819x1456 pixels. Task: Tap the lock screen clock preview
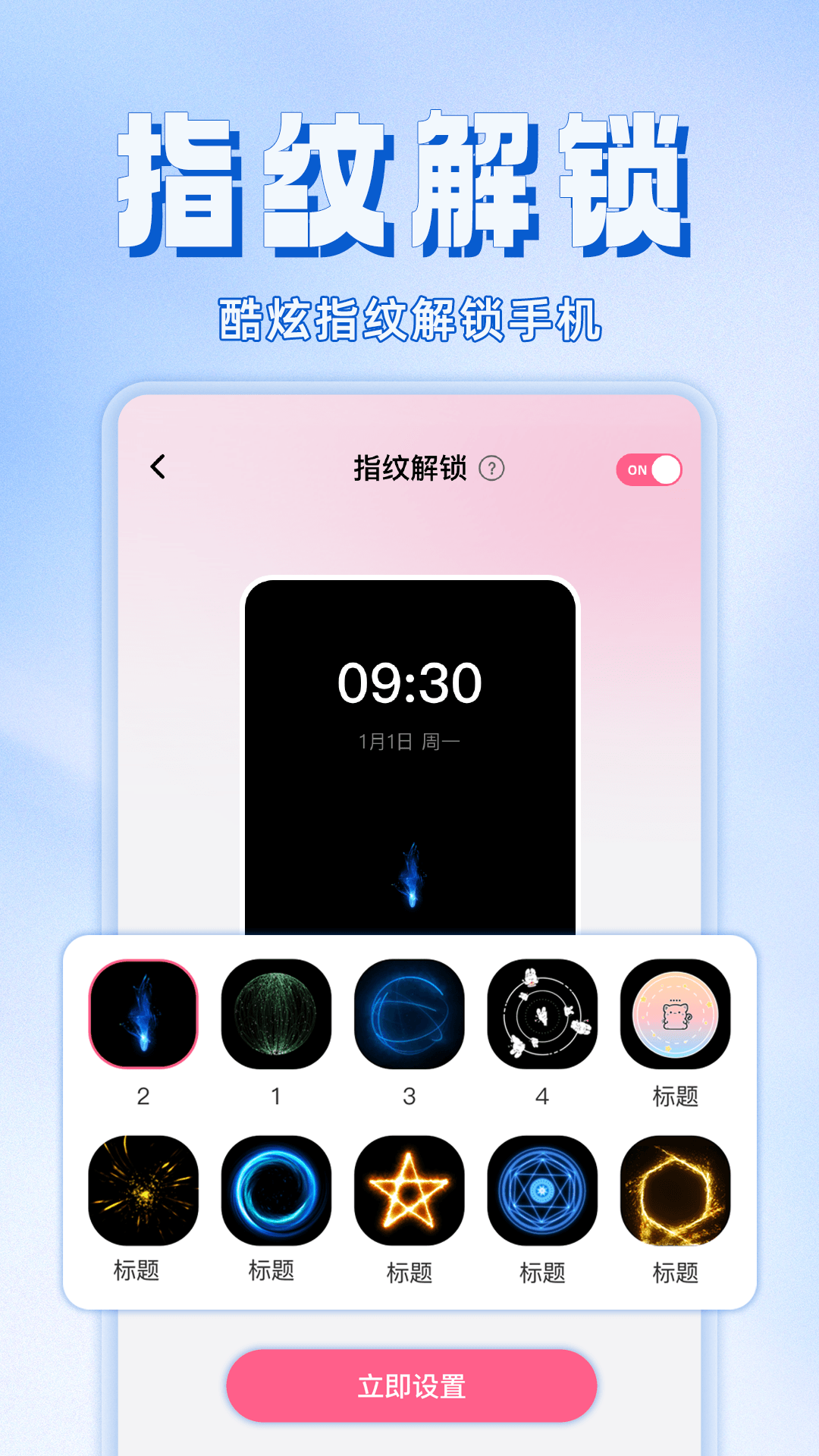(x=409, y=683)
